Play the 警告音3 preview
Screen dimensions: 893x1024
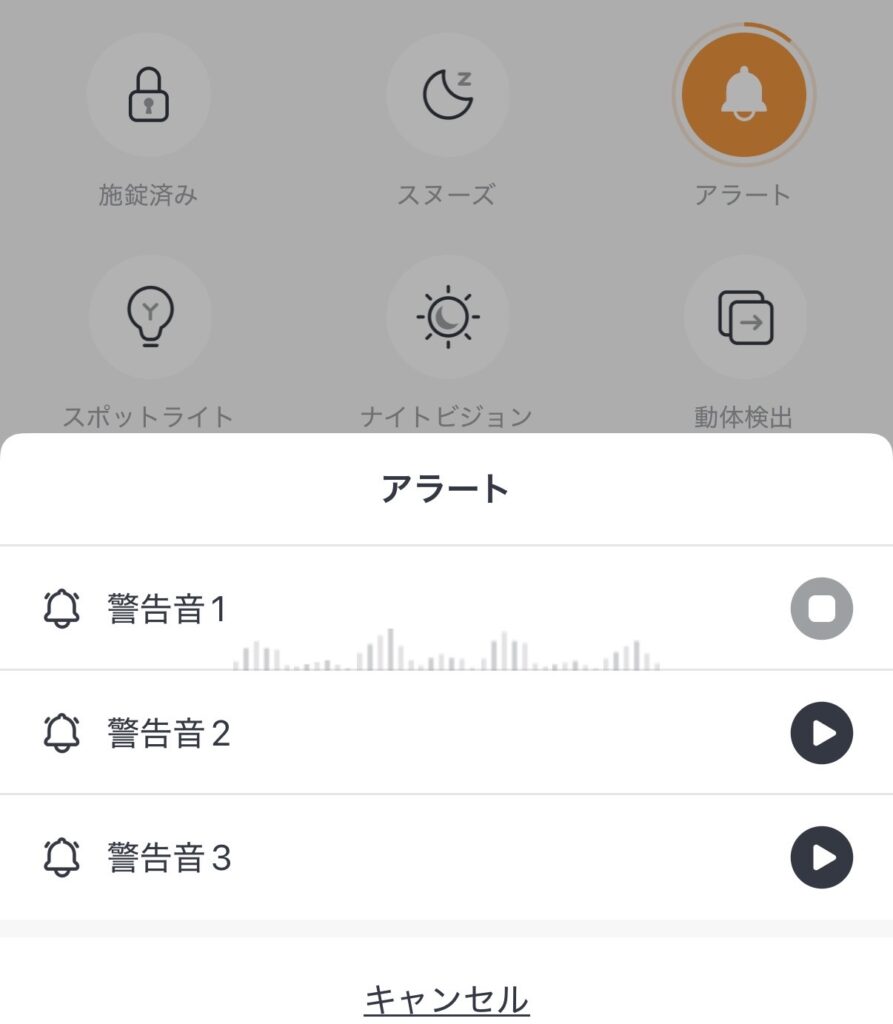(821, 858)
